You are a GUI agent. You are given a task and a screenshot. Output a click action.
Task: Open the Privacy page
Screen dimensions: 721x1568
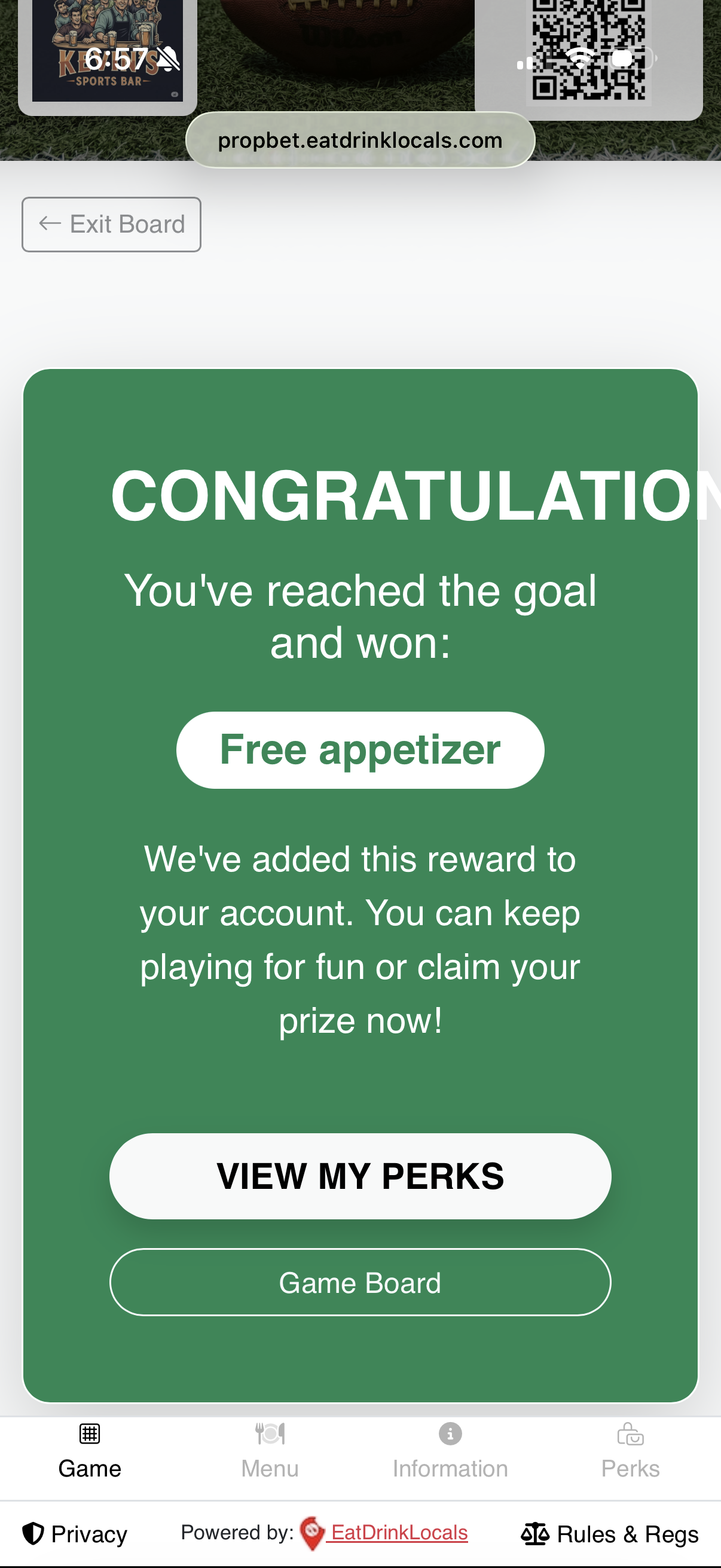75,1534
